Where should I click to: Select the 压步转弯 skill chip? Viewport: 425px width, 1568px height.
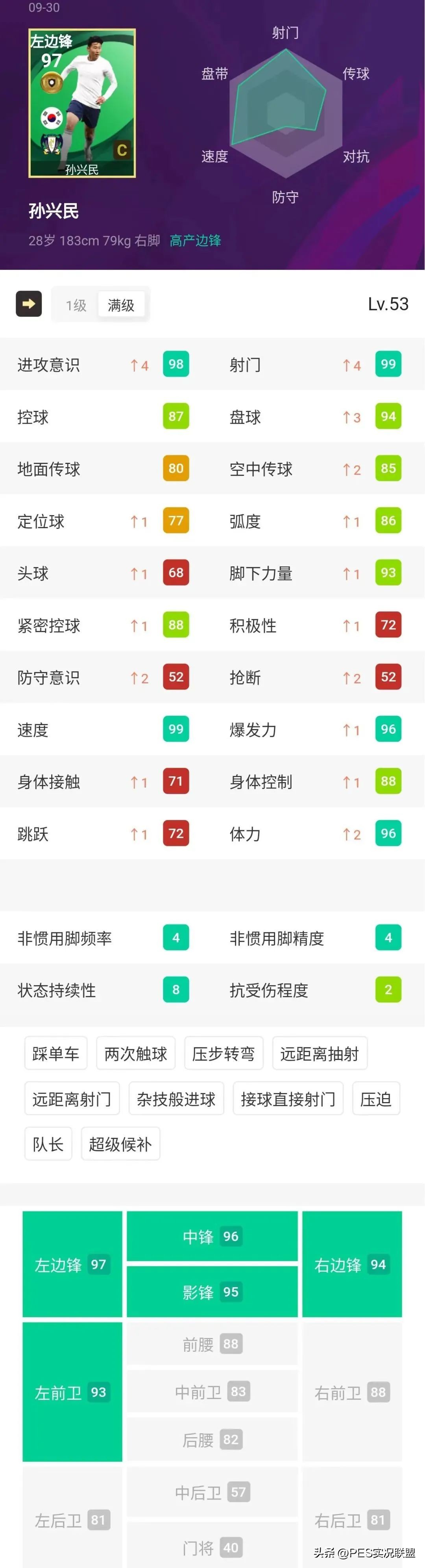[224, 1054]
